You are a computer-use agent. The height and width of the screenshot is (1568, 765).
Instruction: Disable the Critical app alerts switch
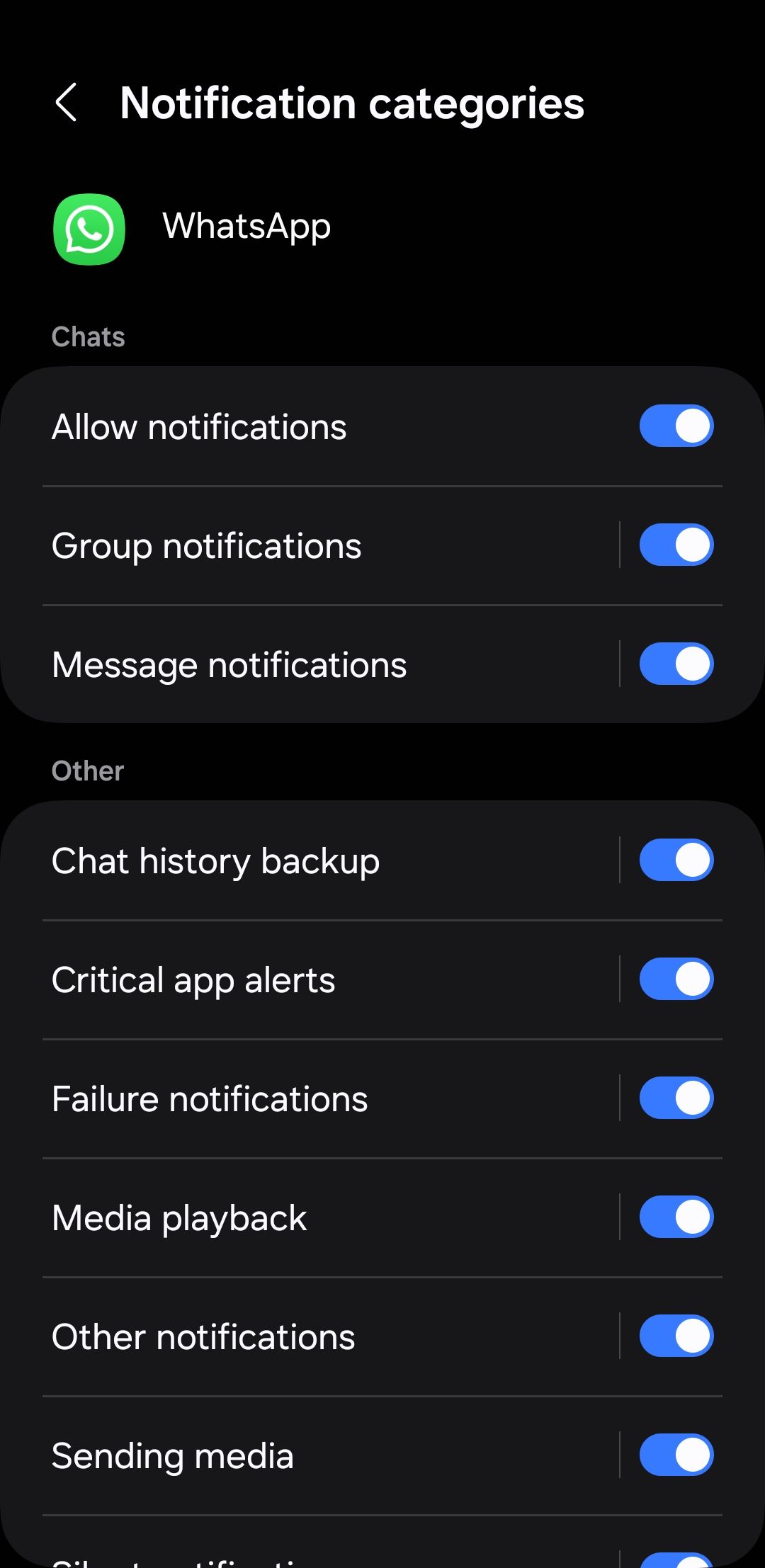tap(676, 979)
